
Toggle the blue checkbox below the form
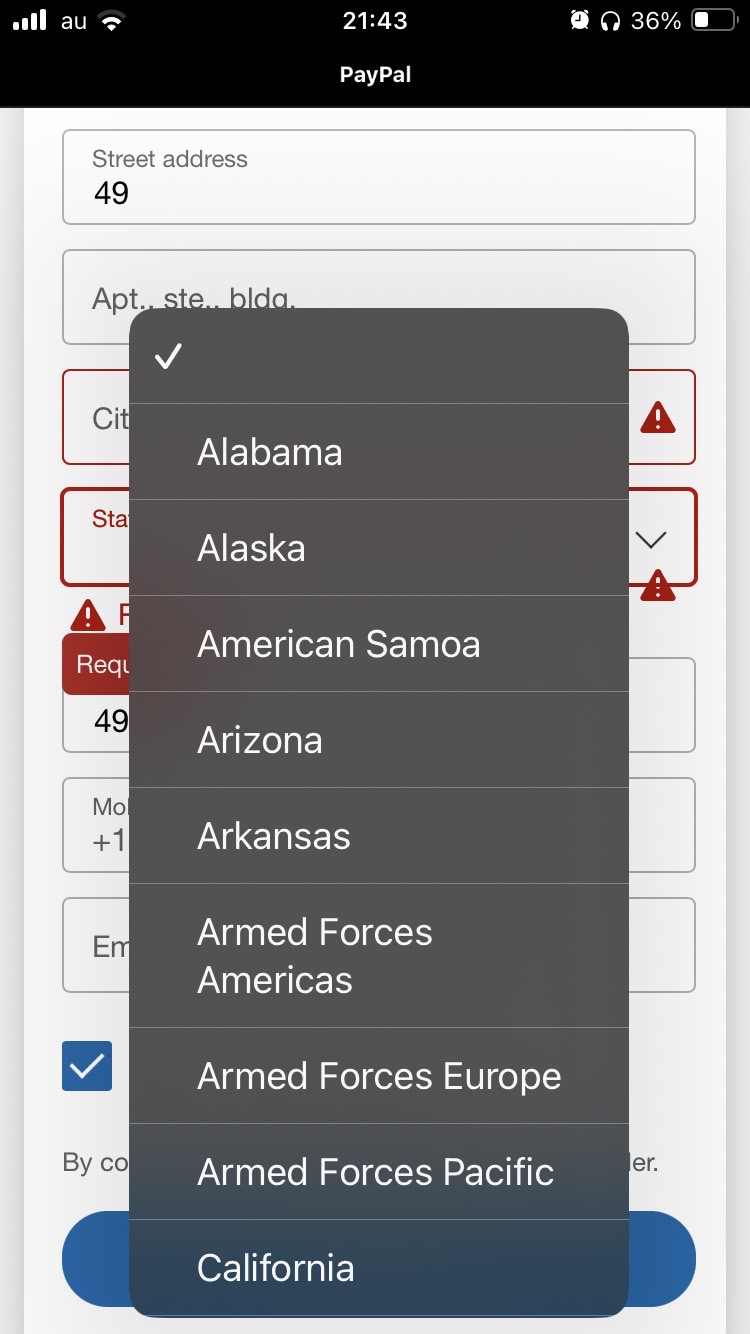(87, 1066)
